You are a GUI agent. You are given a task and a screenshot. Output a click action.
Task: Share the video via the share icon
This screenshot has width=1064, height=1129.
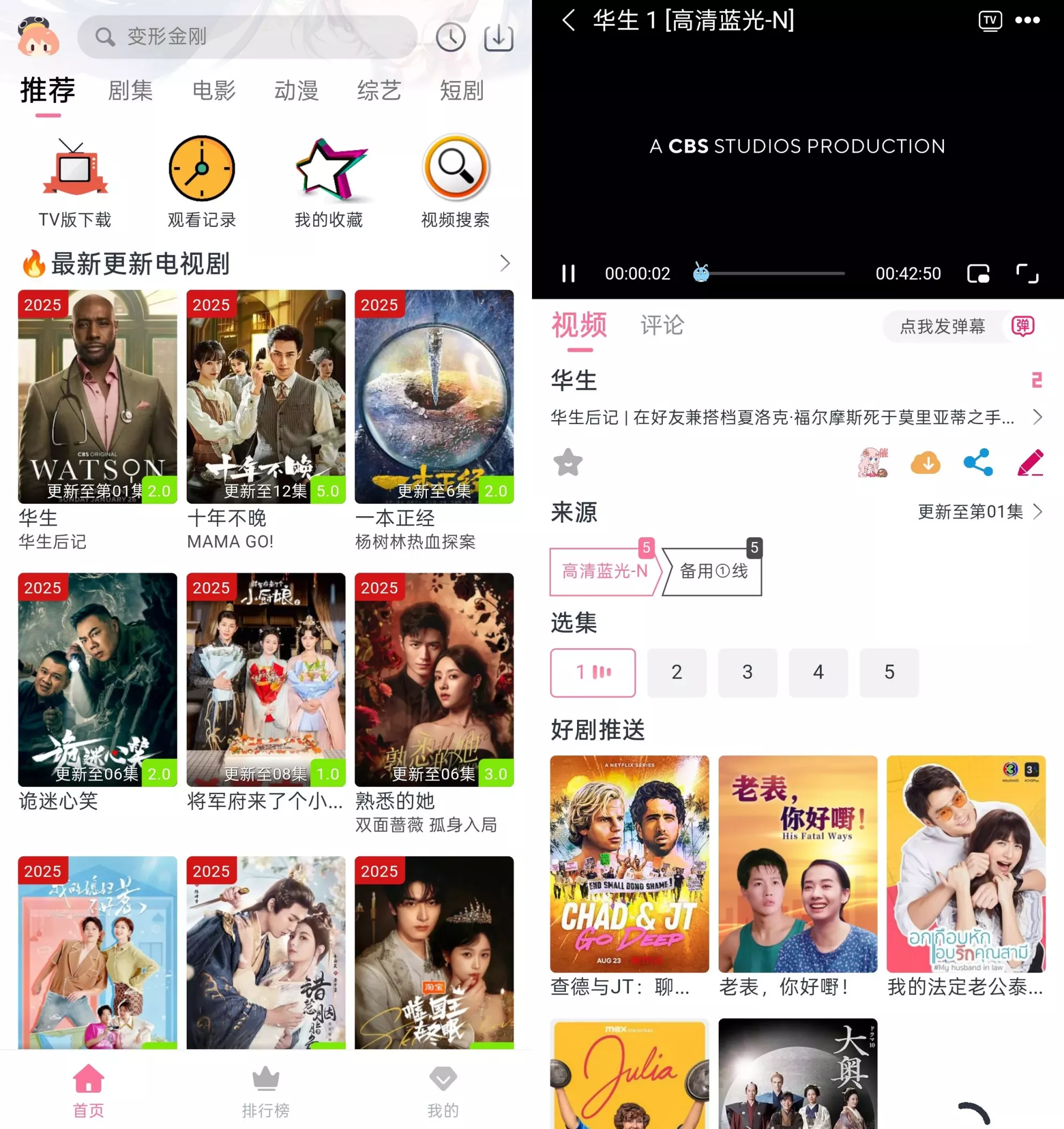pos(978,463)
